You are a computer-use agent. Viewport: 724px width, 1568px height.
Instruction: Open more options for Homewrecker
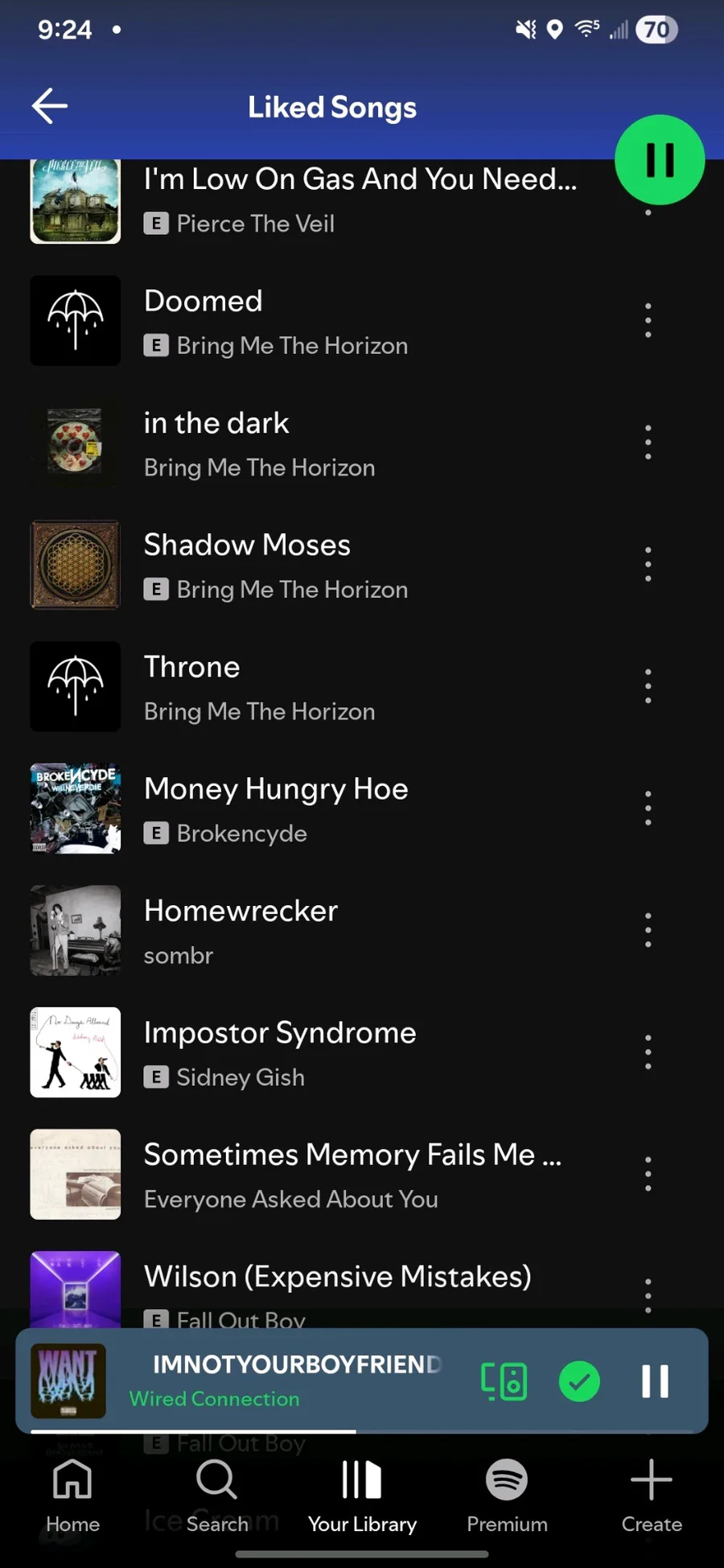point(648,931)
